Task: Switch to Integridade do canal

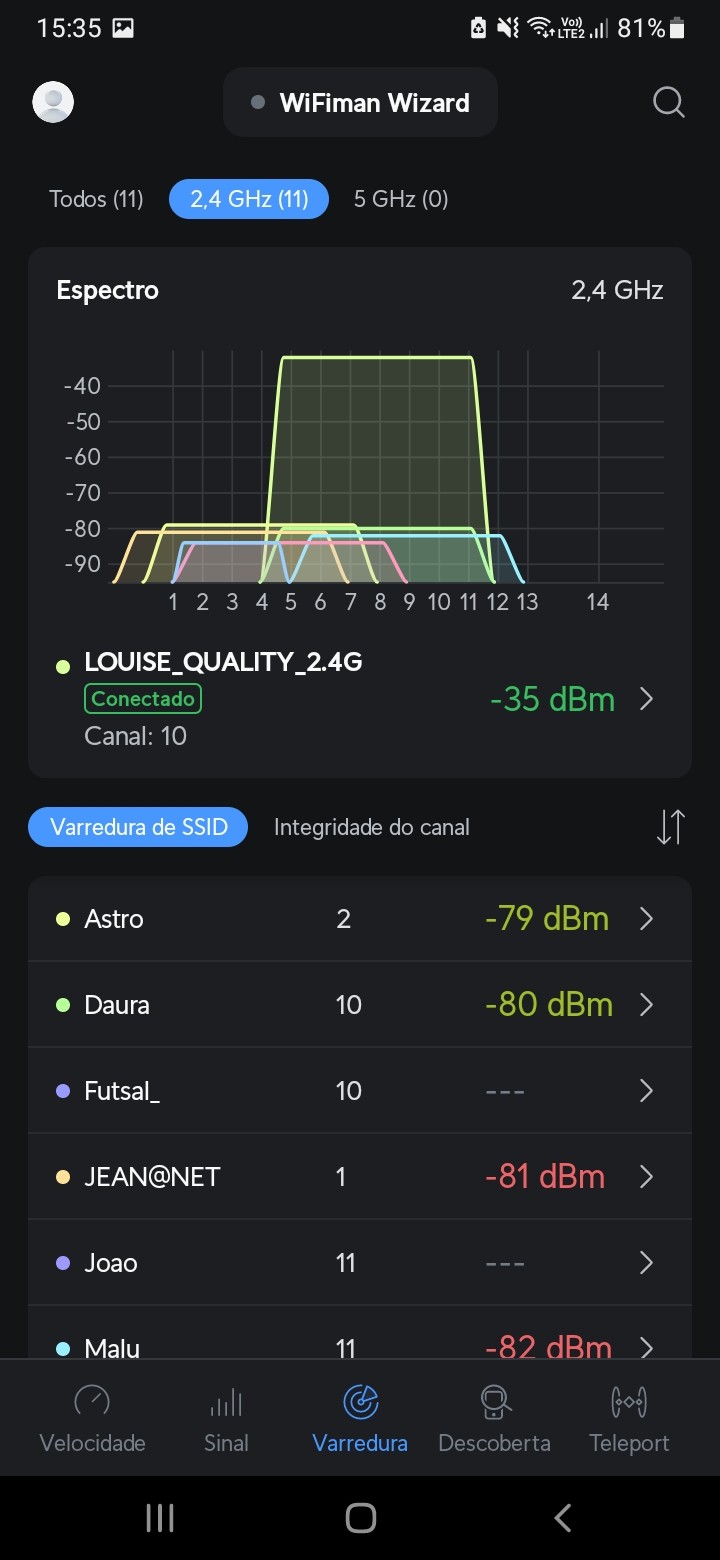Action: (371, 827)
